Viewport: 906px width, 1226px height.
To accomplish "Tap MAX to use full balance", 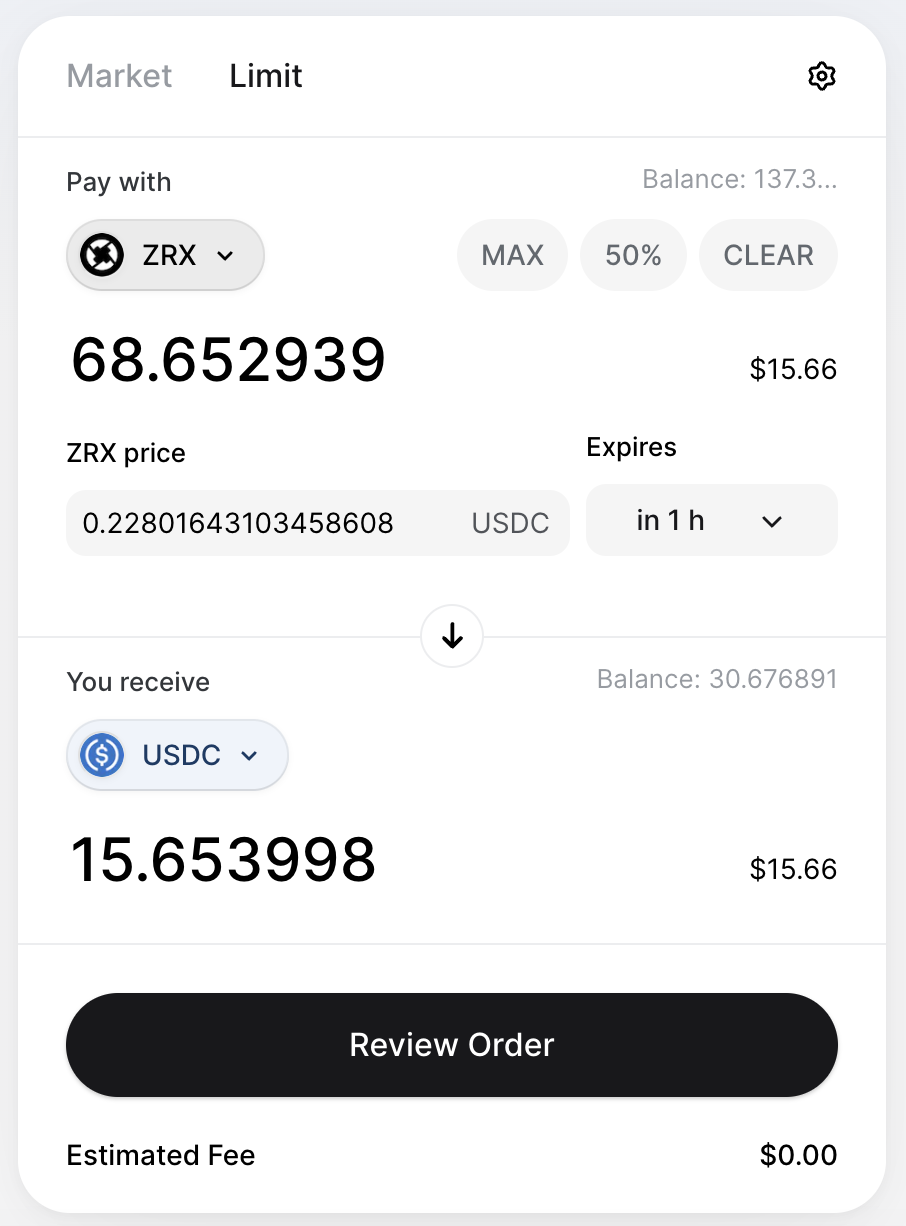I will 512,255.
